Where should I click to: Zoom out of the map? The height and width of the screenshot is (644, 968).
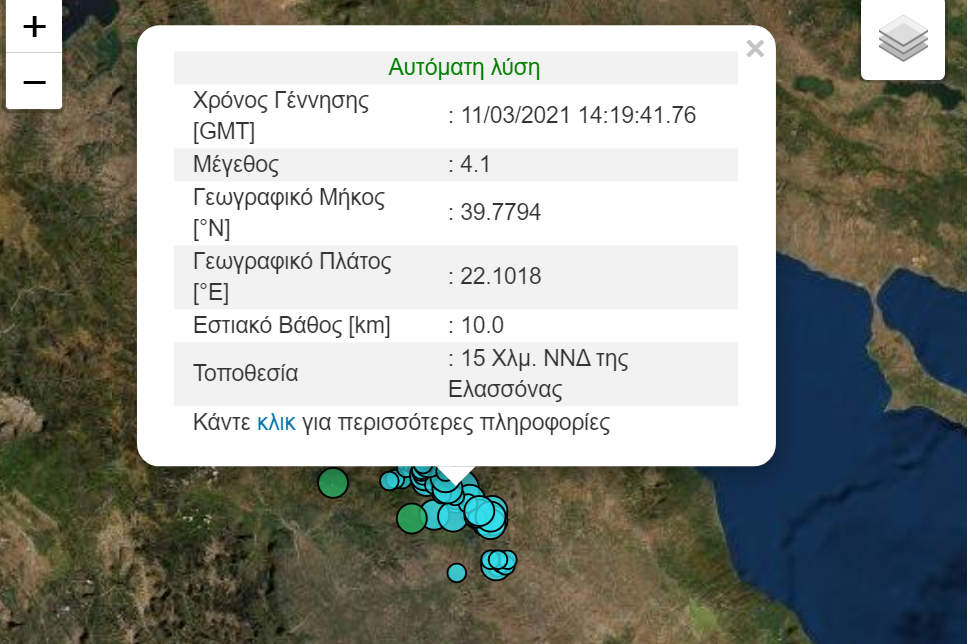tap(34, 81)
